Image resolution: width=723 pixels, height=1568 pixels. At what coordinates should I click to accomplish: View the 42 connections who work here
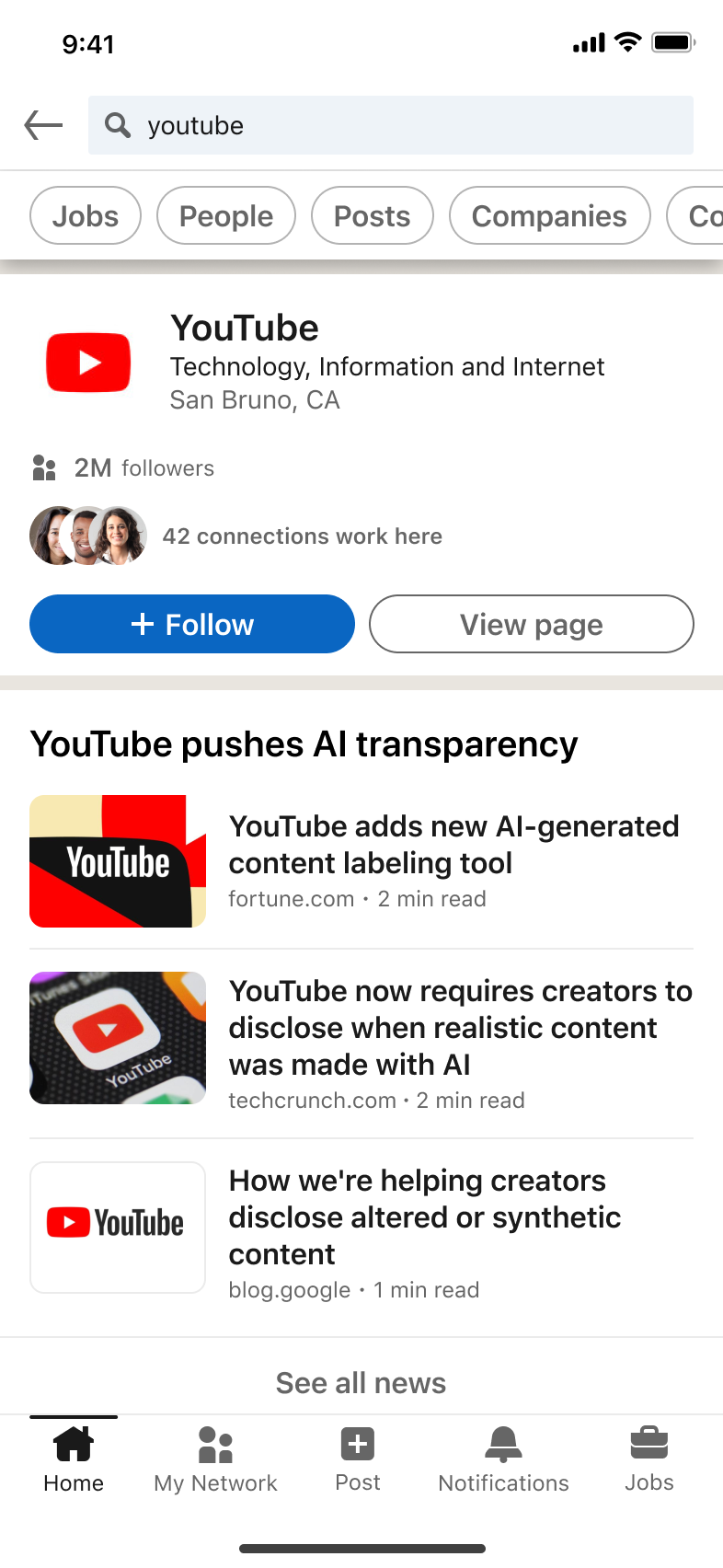tap(302, 536)
